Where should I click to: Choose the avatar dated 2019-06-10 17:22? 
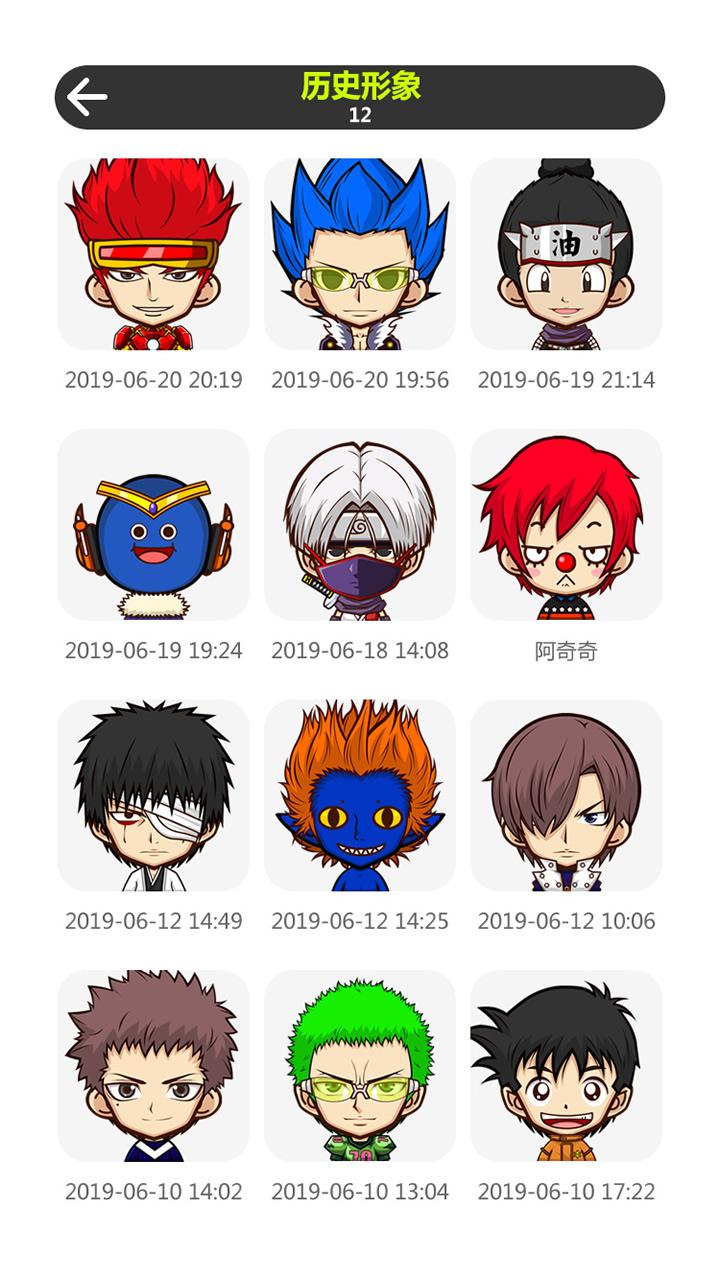pos(566,1066)
